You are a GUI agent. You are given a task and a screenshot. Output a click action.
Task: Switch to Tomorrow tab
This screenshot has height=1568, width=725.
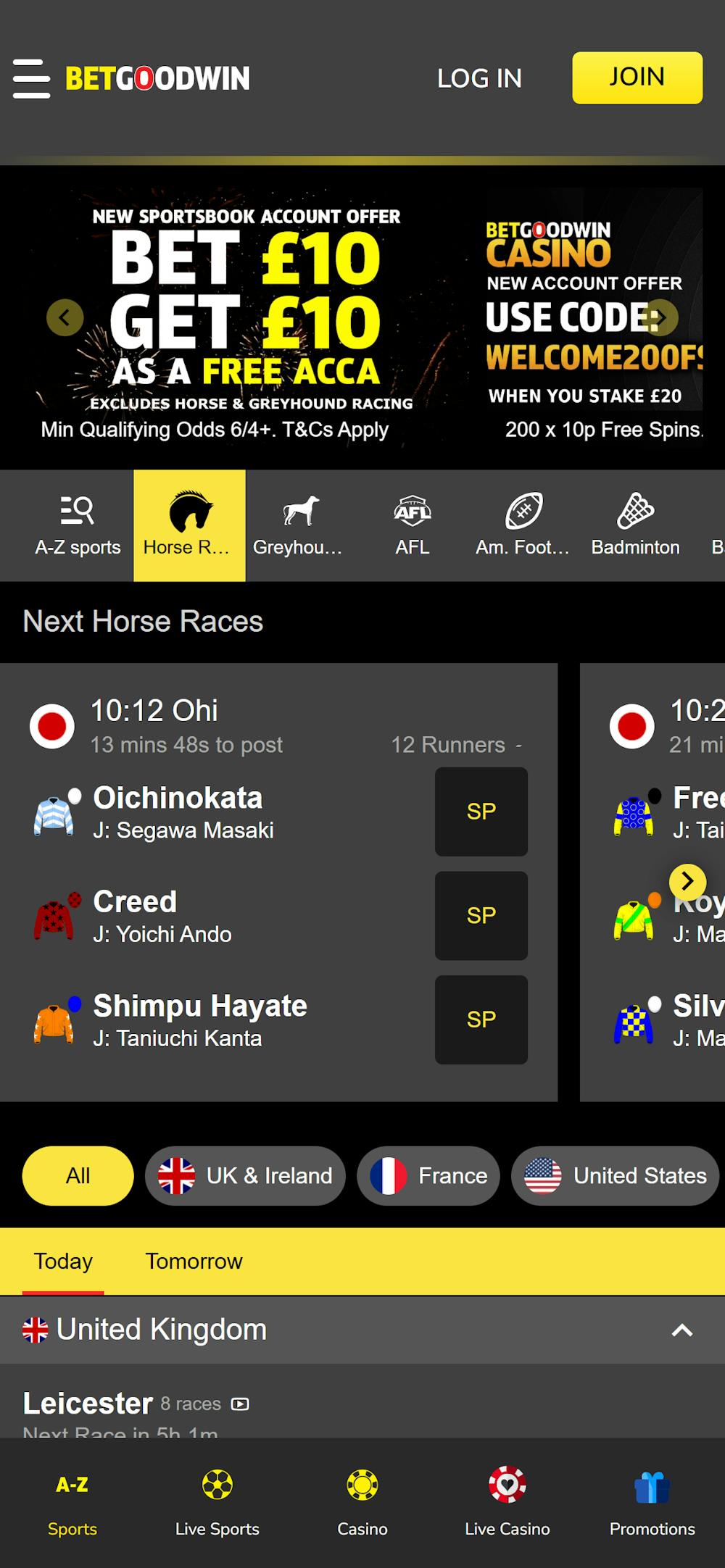(194, 1261)
